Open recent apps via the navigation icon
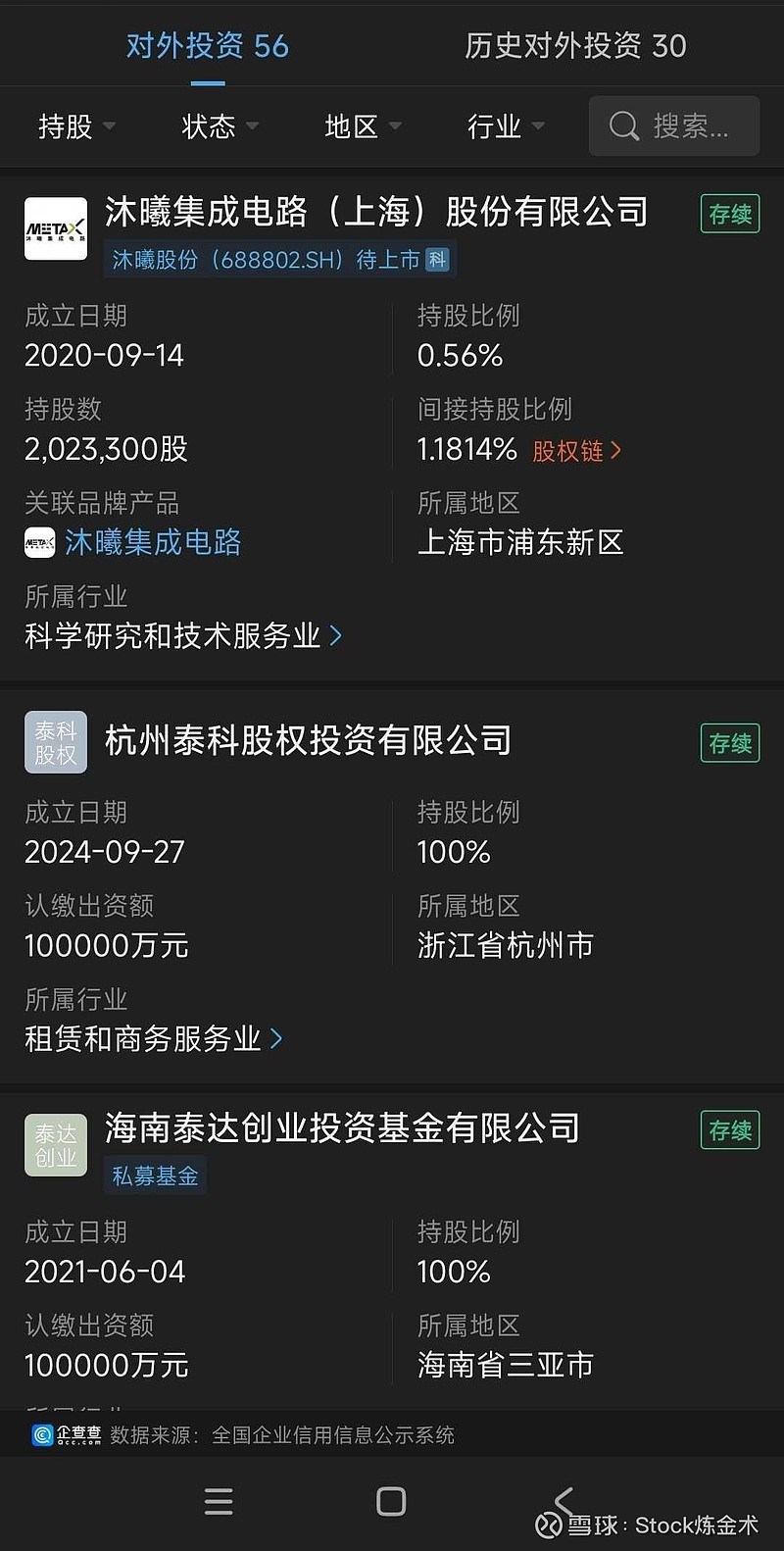Screen dimensions: 784x1551 (x=218, y=1501)
